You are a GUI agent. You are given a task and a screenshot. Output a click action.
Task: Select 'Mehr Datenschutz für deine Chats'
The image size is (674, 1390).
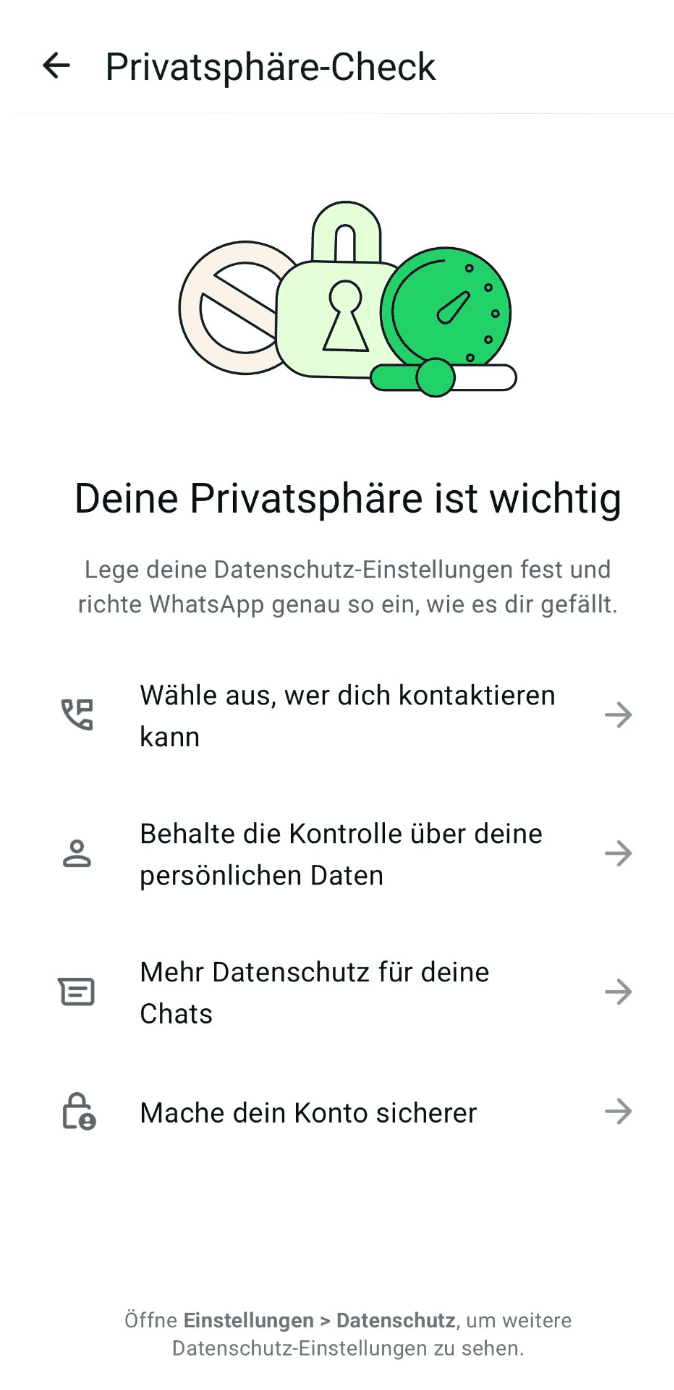[x=346, y=992]
